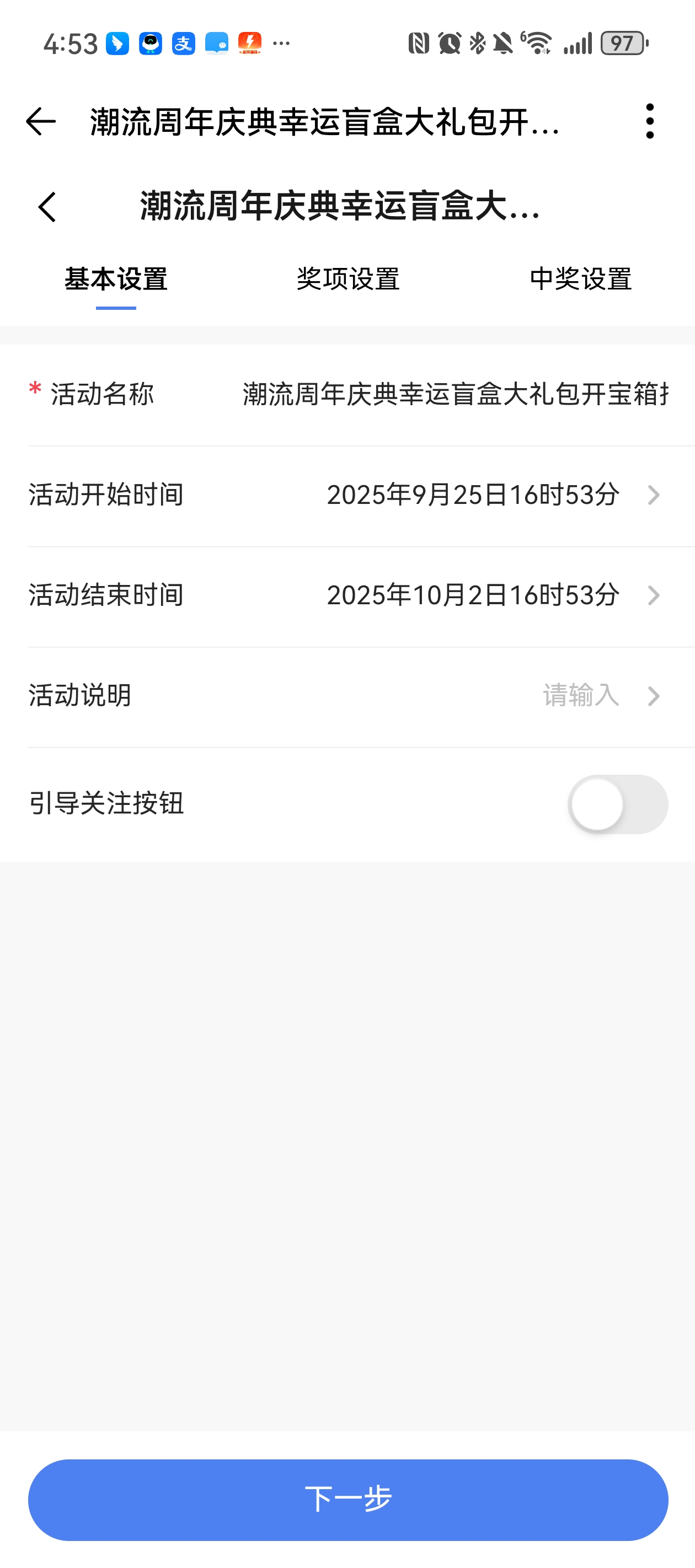
Task: Edit the 活动名称 text field
Action: pos(454,394)
